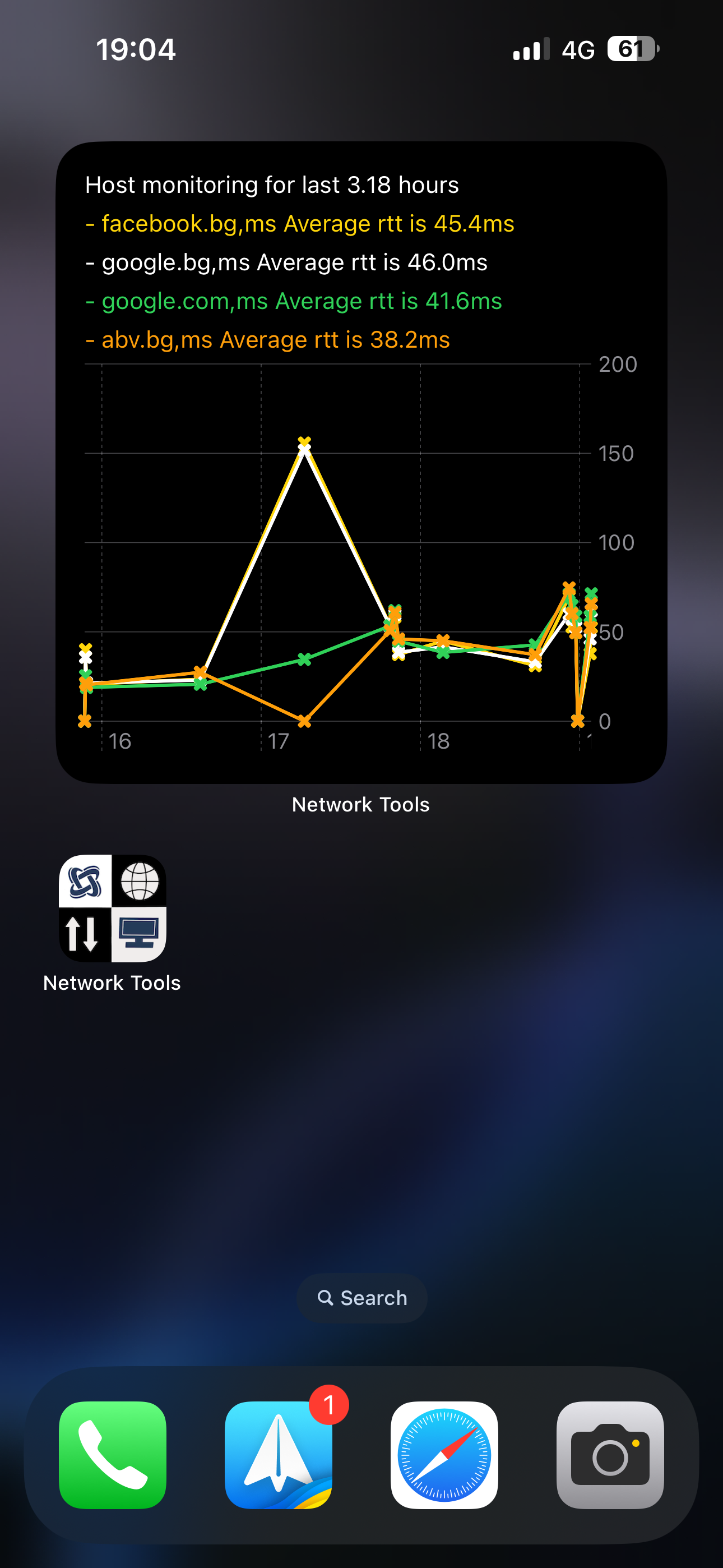This screenshot has width=723, height=1568.
Task: Open the Camera app in the dock
Action: click(x=610, y=1455)
